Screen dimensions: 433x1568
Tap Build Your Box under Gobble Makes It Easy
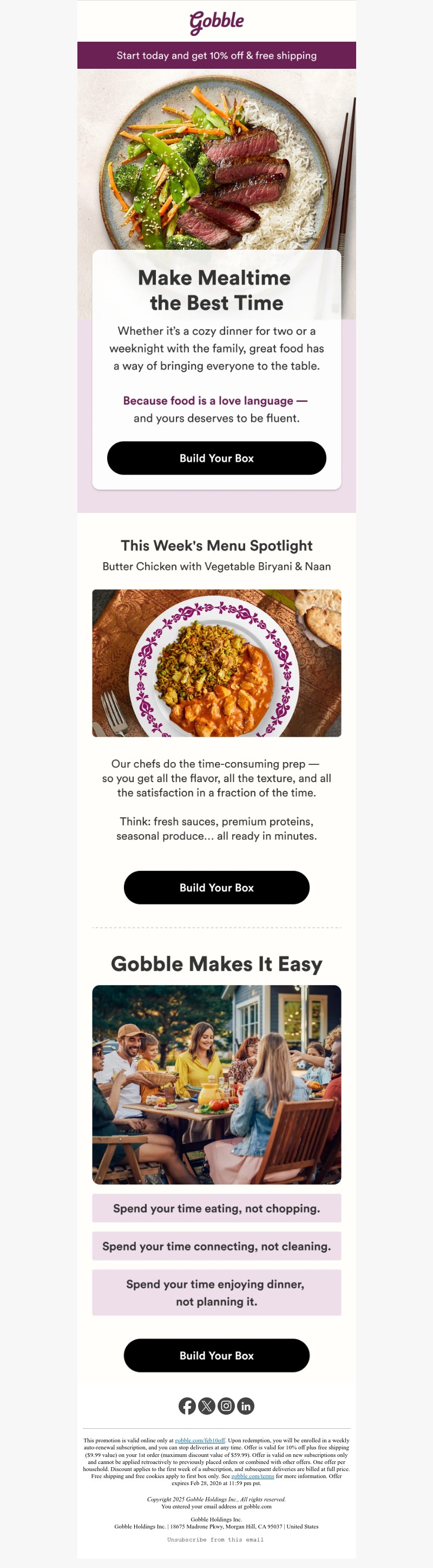216,1355
